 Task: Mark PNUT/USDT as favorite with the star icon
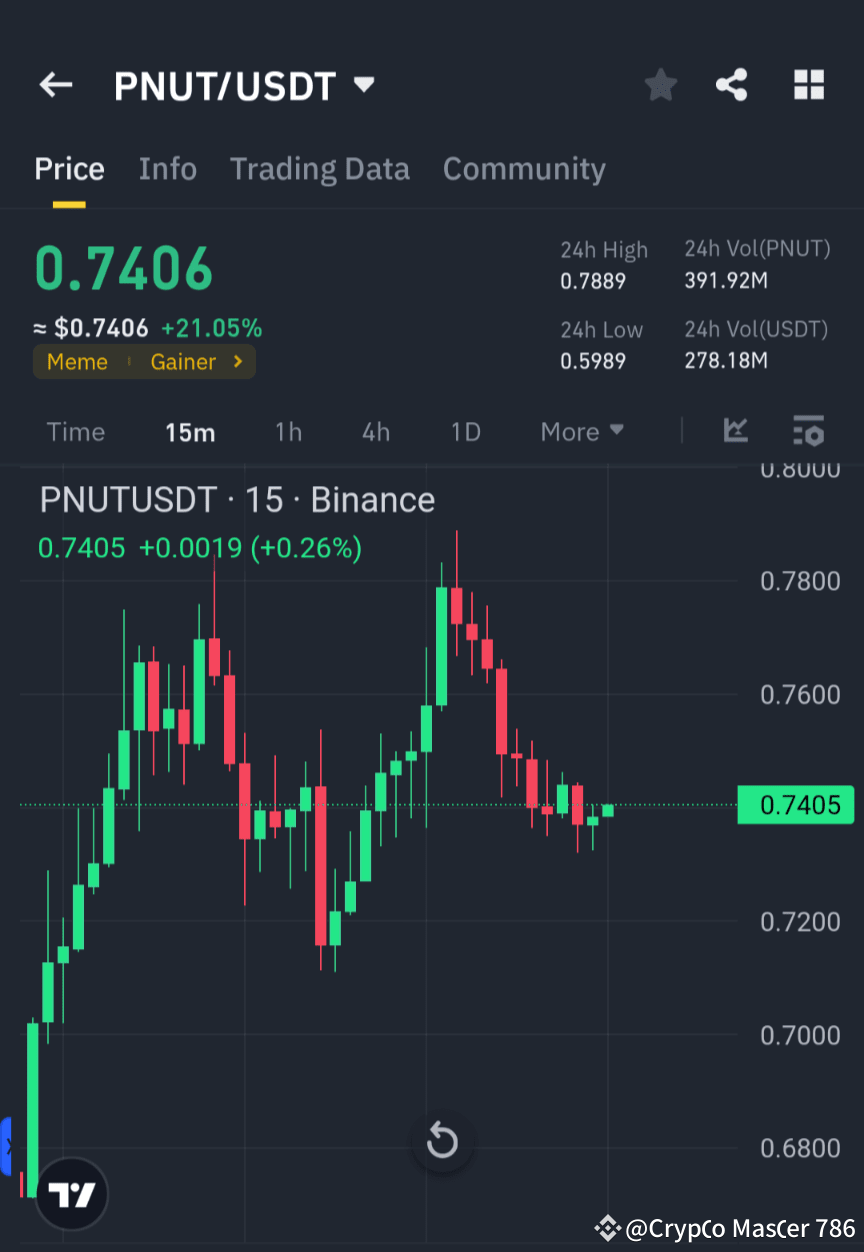pos(660,85)
